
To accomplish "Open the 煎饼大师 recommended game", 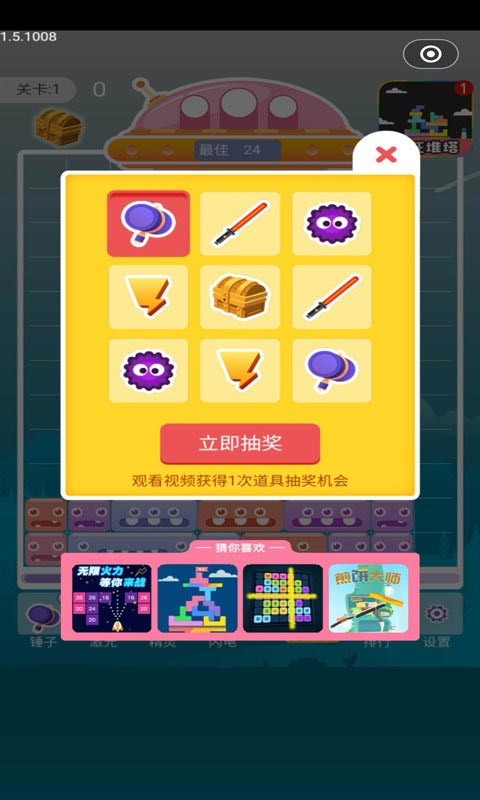I will coord(368,598).
